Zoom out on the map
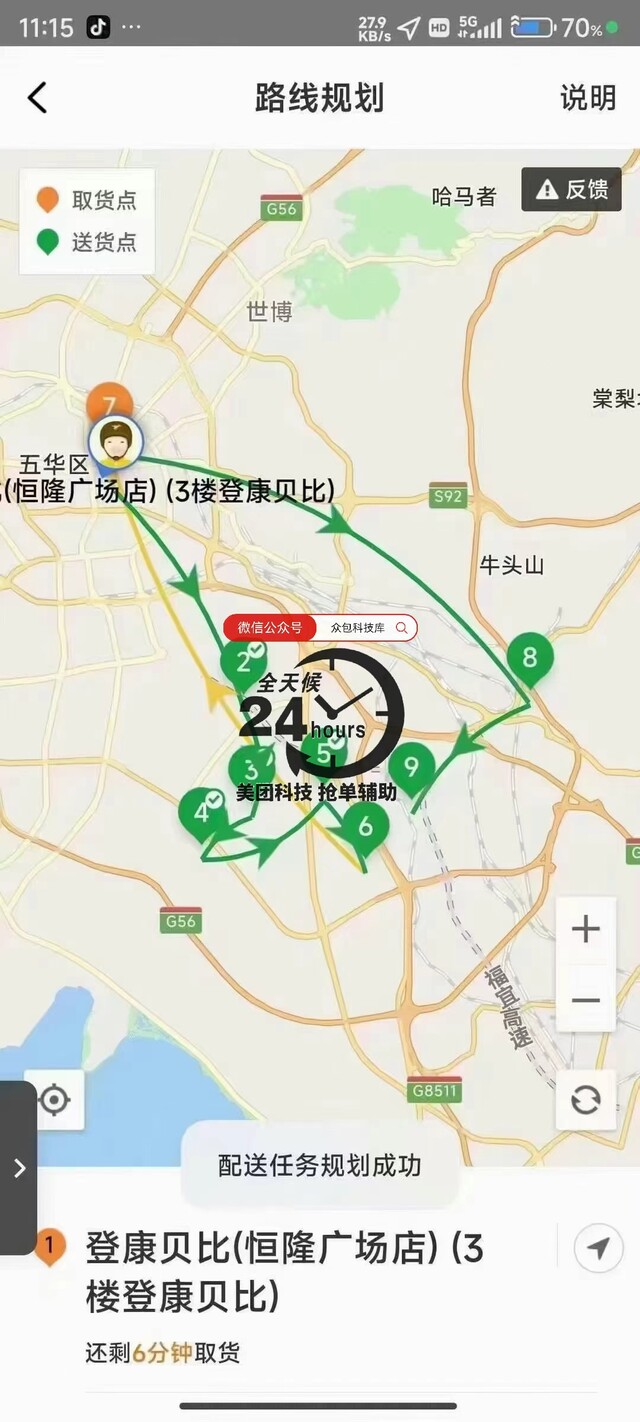The width and height of the screenshot is (640, 1422). (586, 999)
